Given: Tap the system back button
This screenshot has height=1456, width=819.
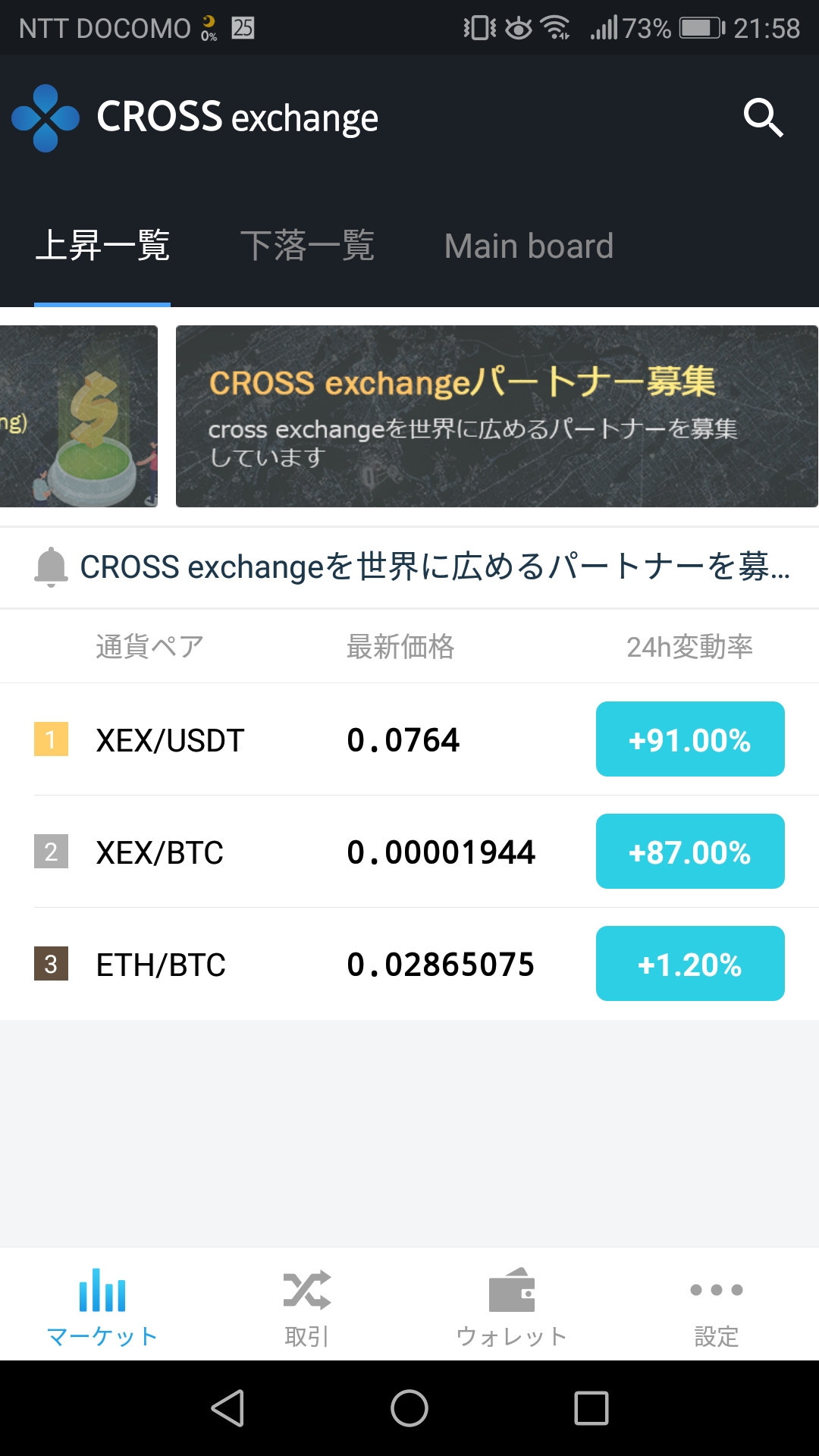Looking at the screenshot, I should point(227,1408).
